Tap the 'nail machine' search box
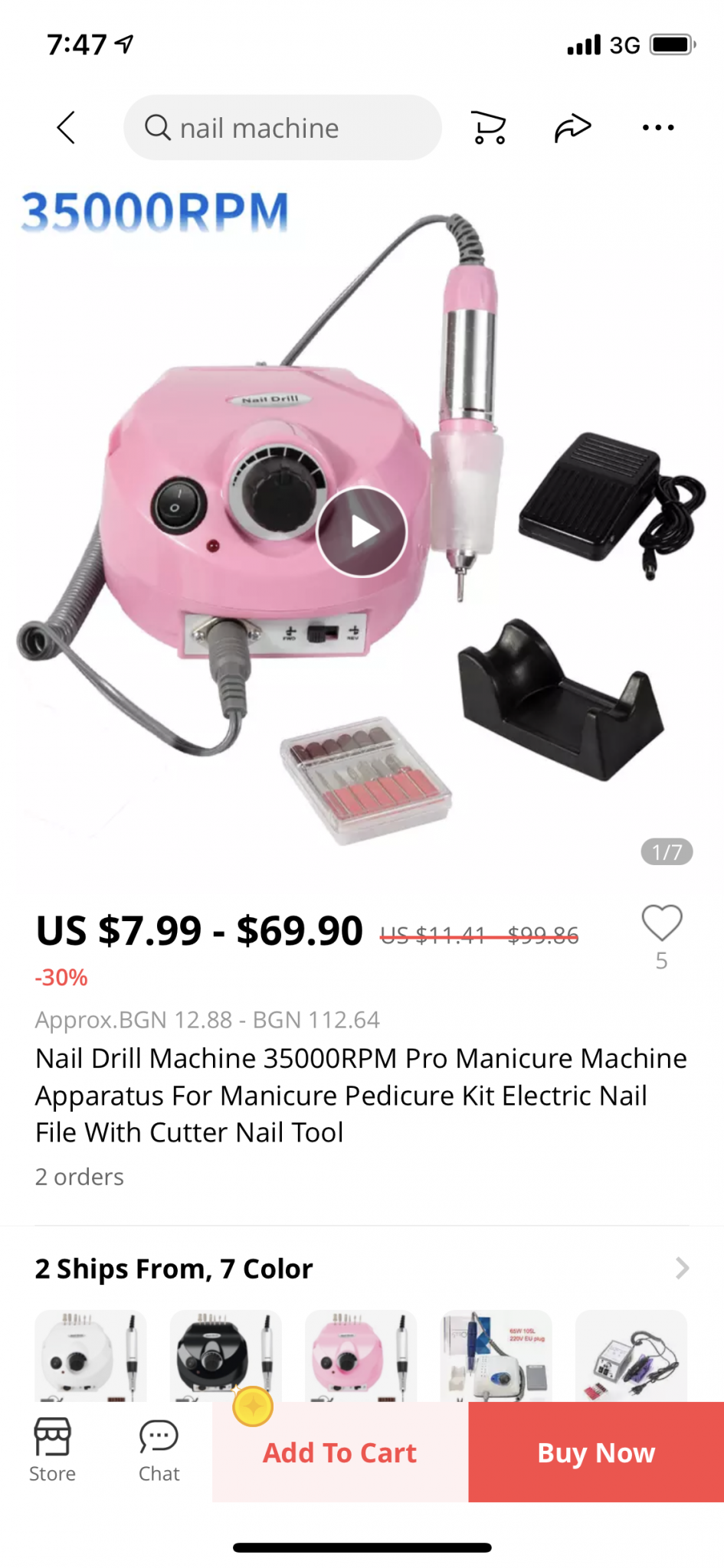The image size is (724, 1568). tap(282, 128)
